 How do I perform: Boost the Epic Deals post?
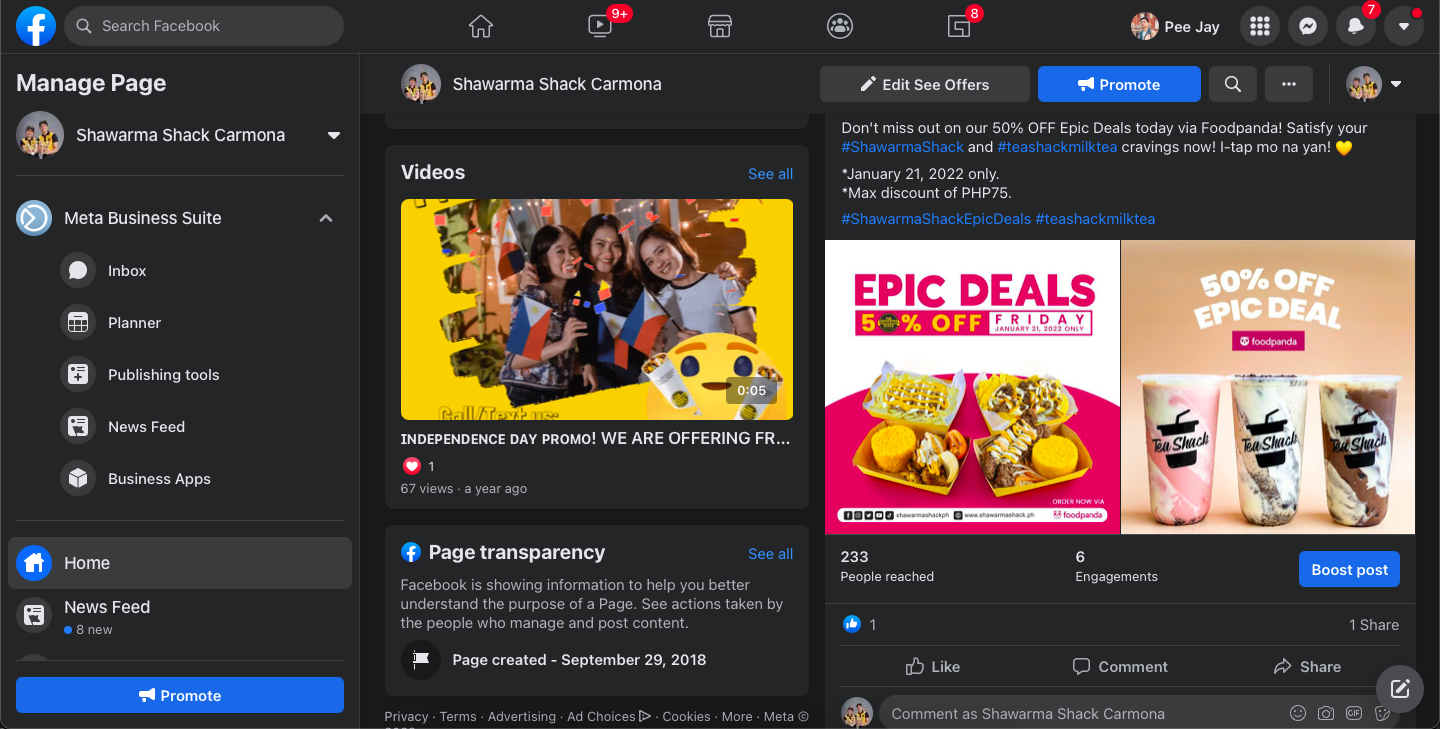click(x=1349, y=570)
